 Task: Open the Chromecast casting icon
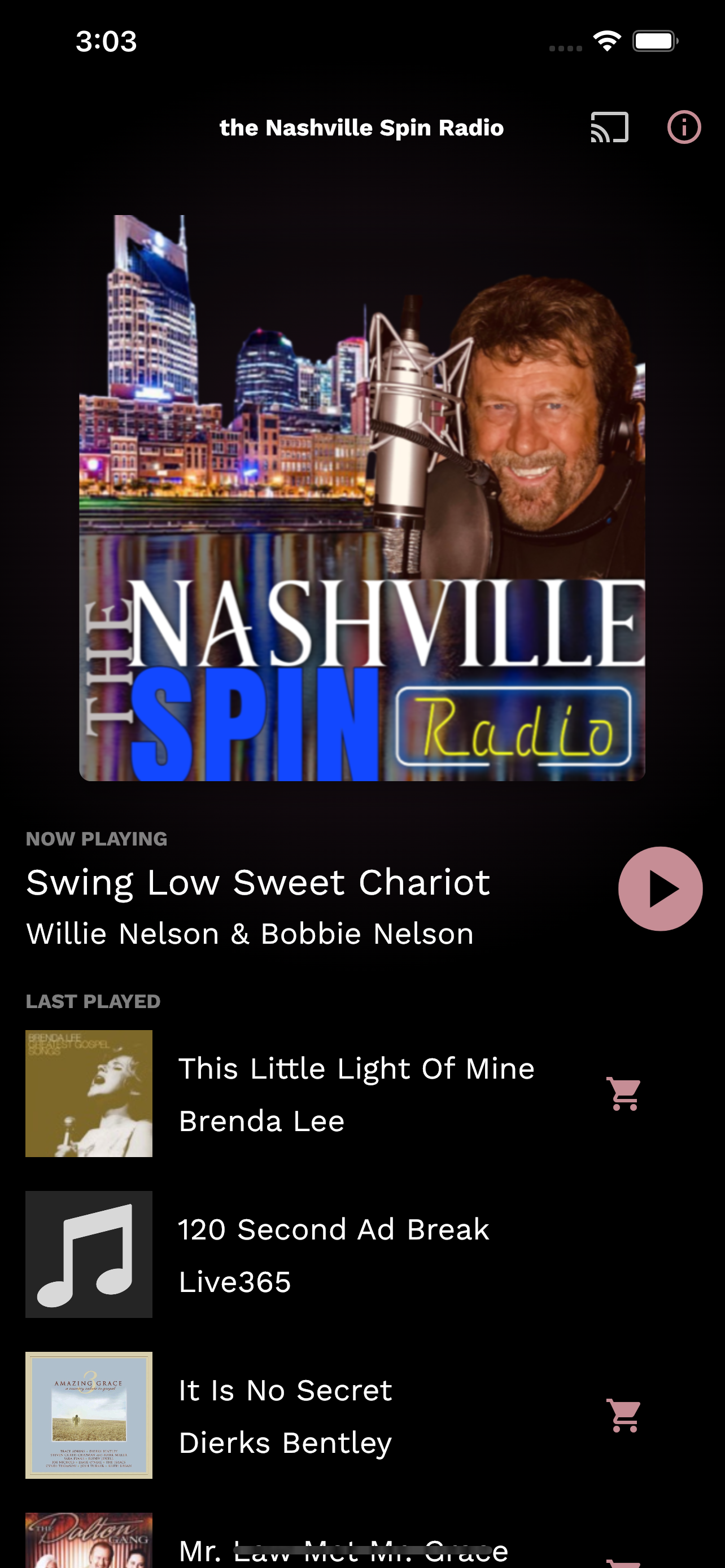click(609, 127)
